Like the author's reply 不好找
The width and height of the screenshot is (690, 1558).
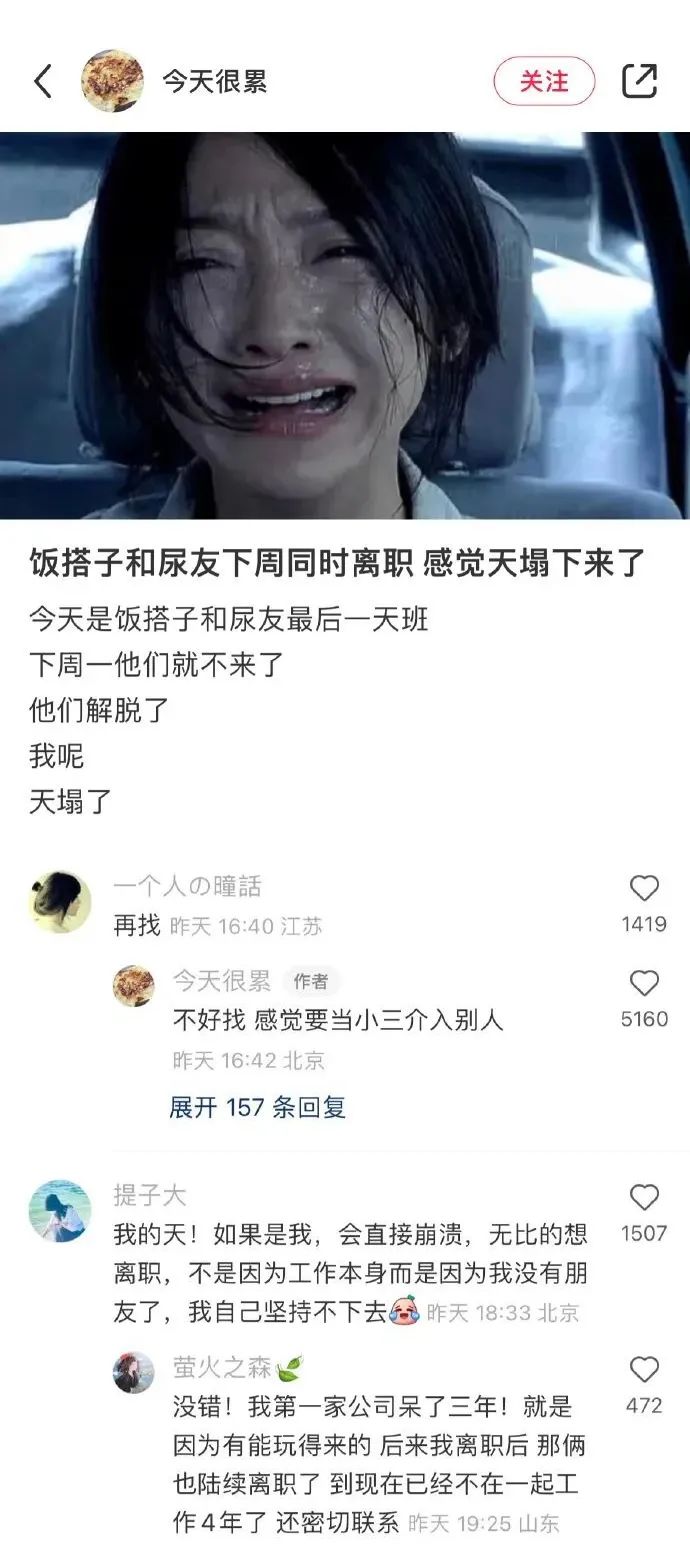click(x=644, y=984)
